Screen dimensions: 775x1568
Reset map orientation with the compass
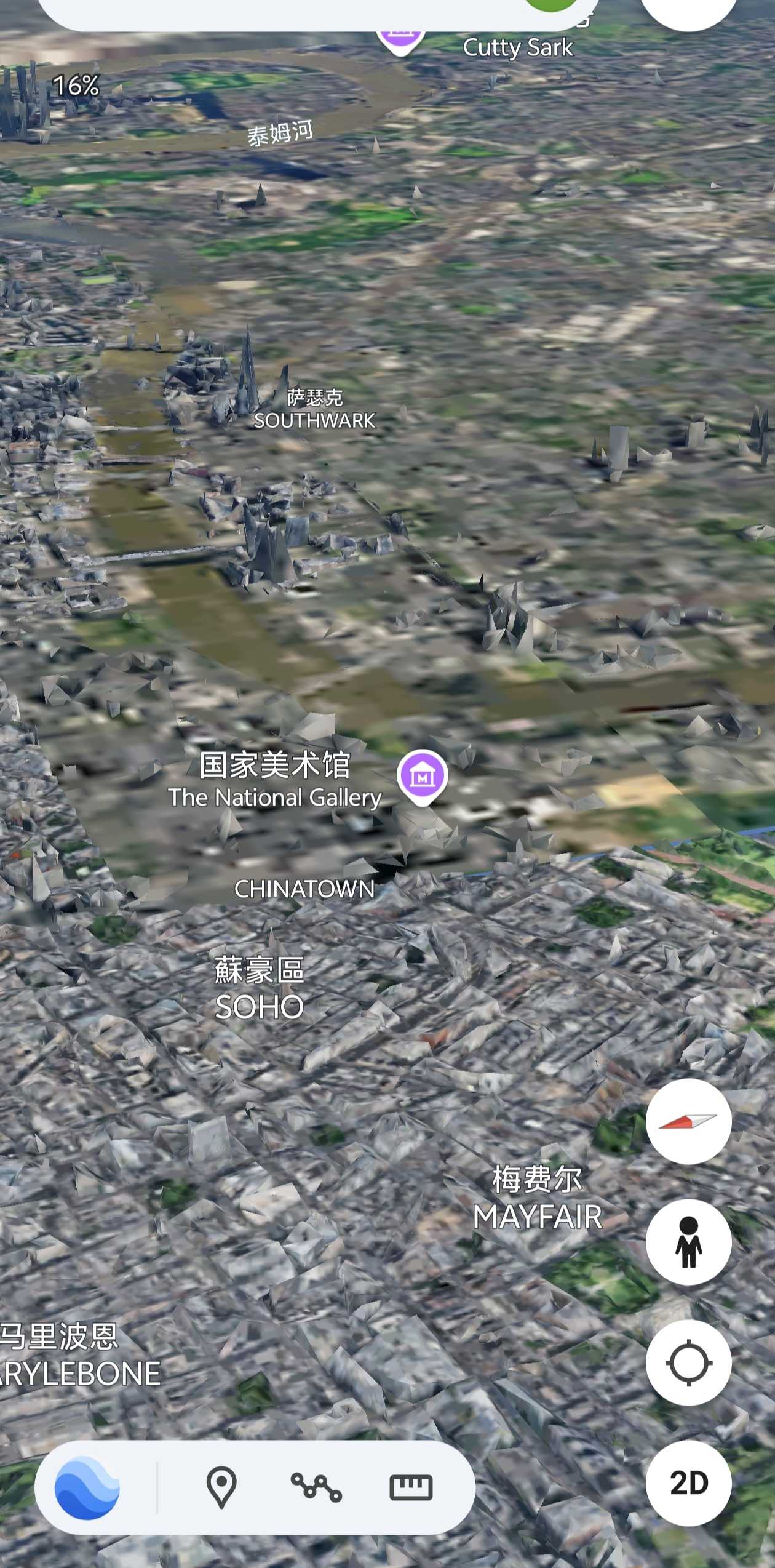point(688,1121)
